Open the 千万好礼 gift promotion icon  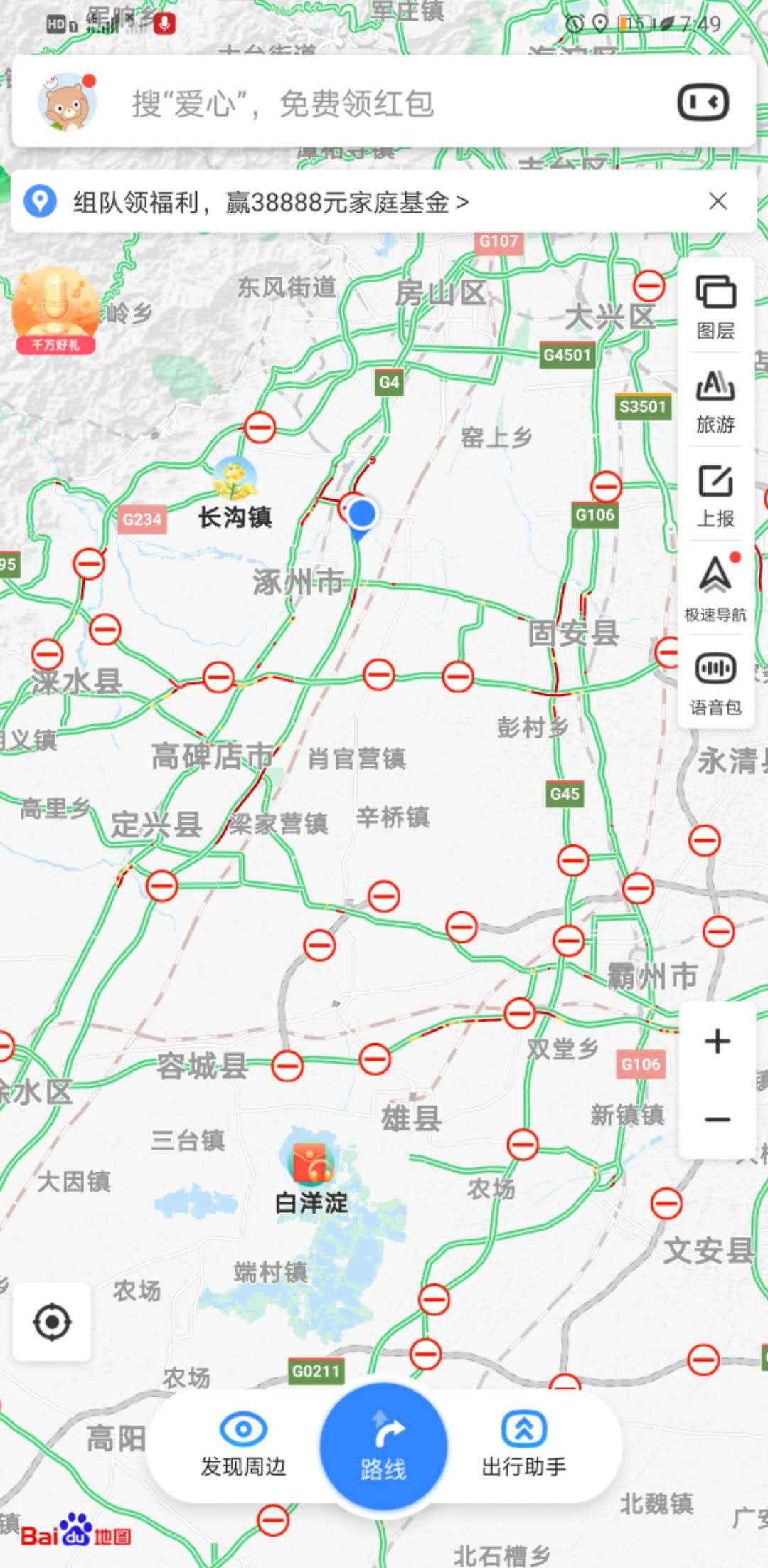point(55,310)
